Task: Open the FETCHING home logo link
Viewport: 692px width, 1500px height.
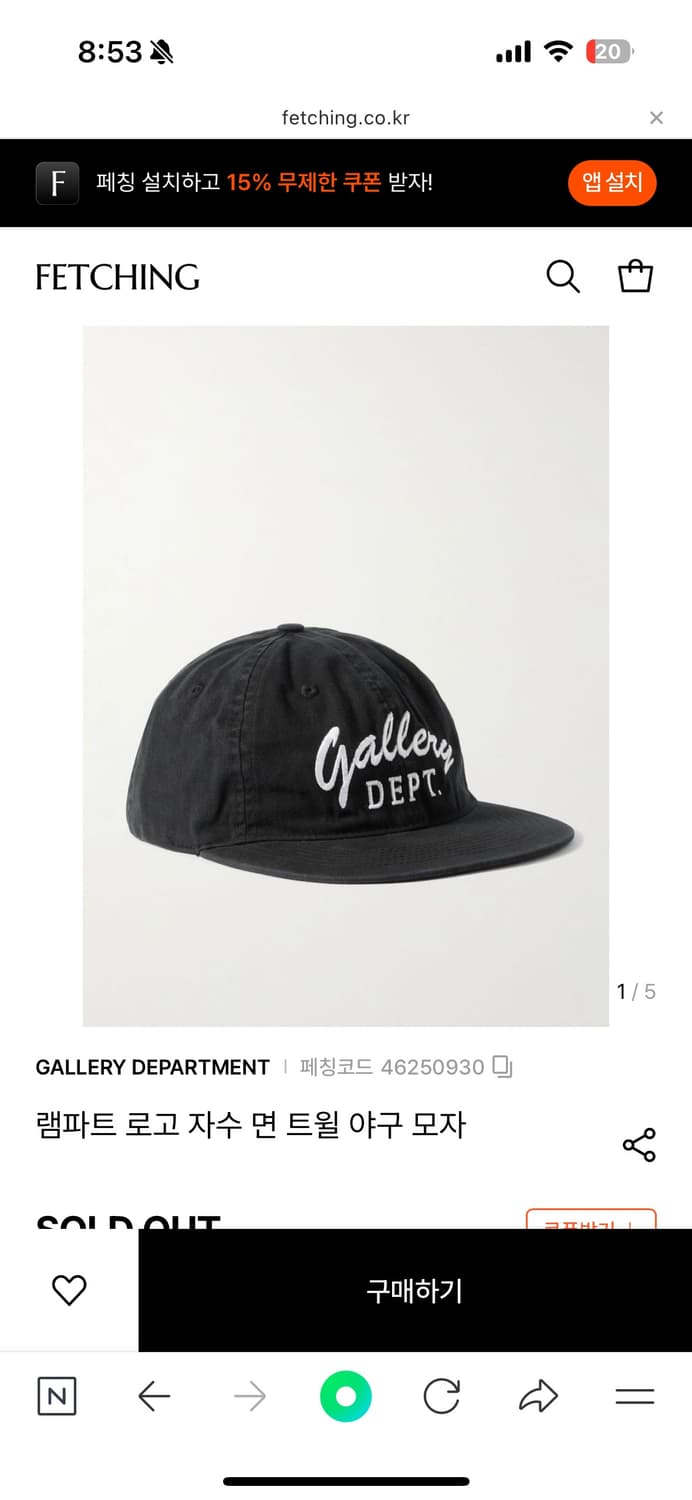Action: pyautogui.click(x=118, y=277)
